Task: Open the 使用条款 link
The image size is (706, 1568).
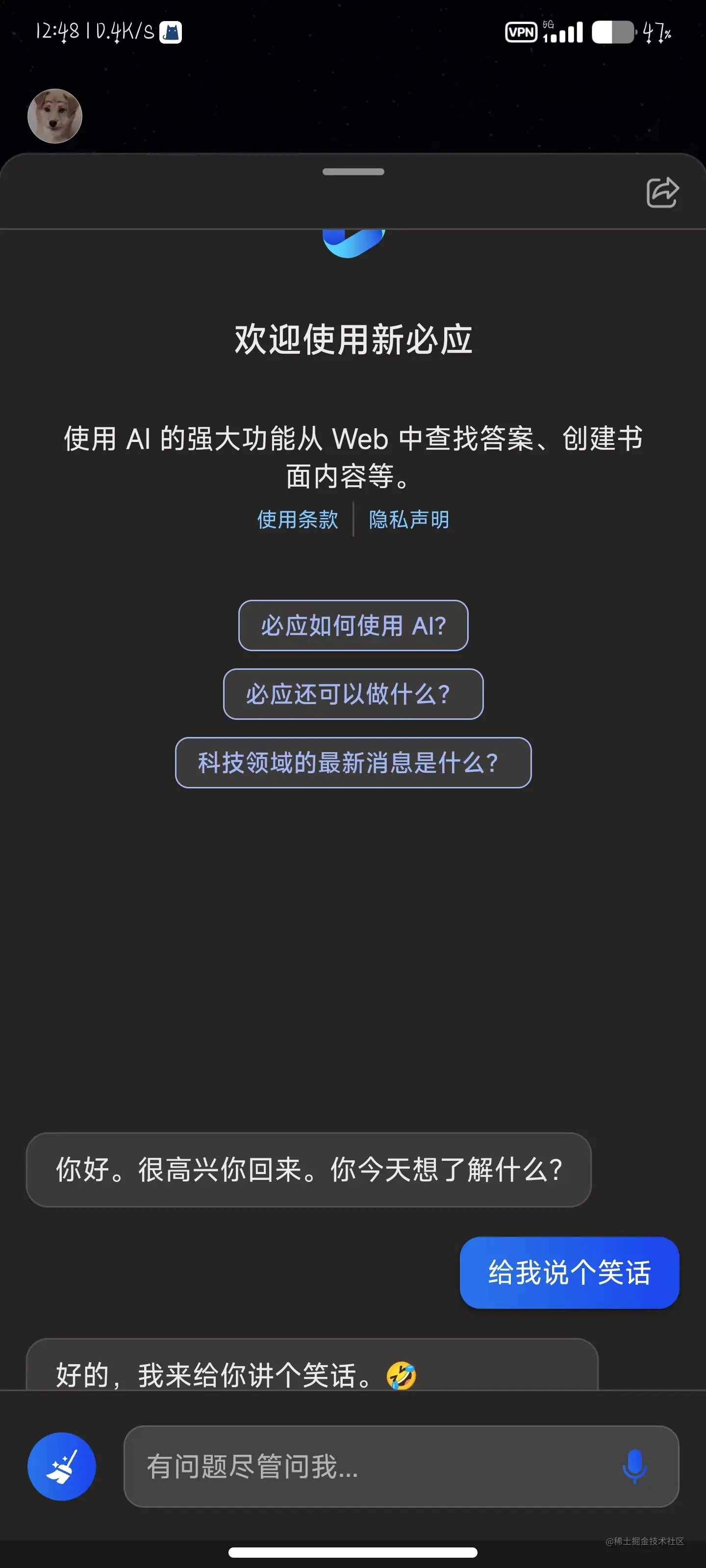Action: click(x=297, y=519)
